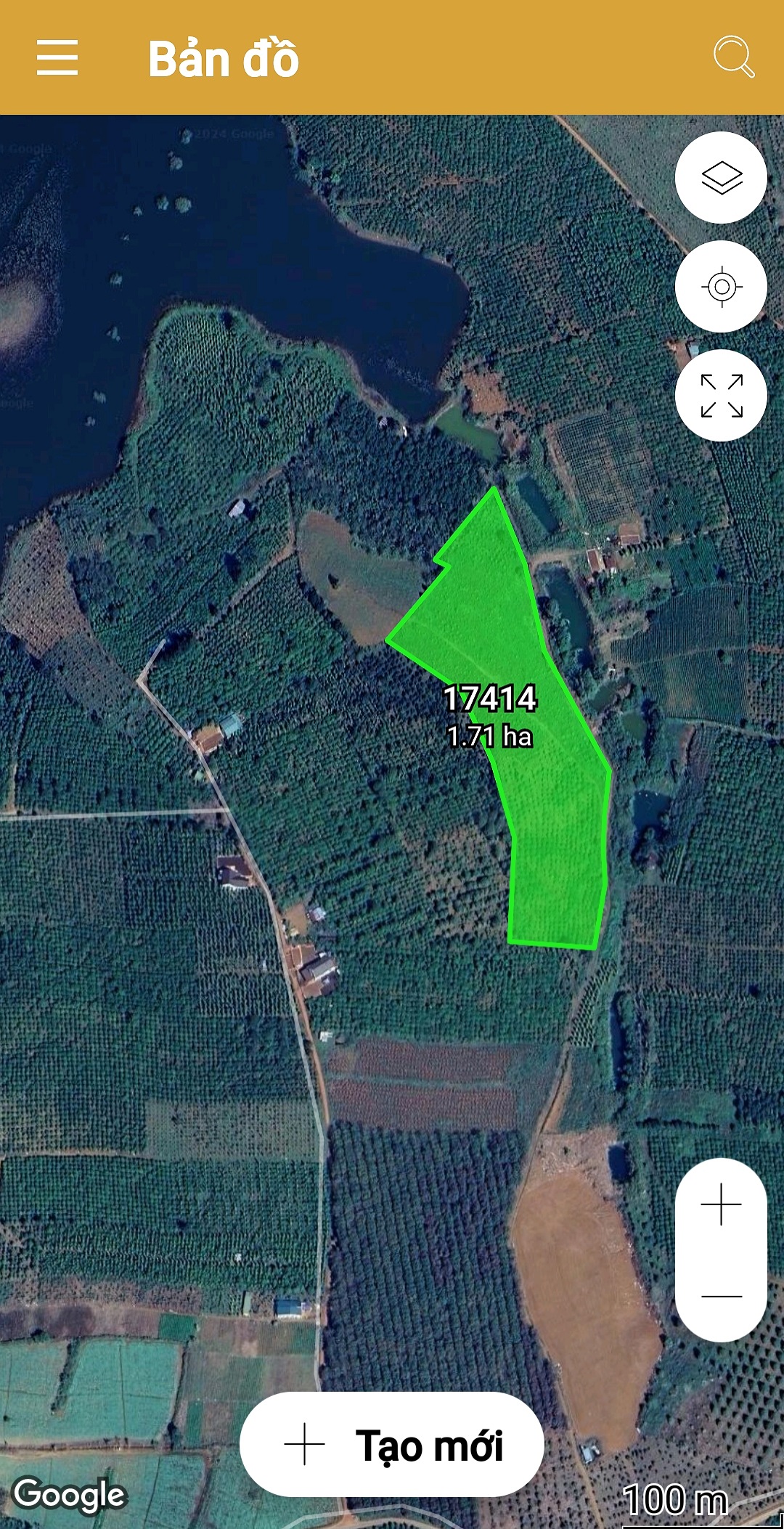Open the hamburger drawer menu

57,57
